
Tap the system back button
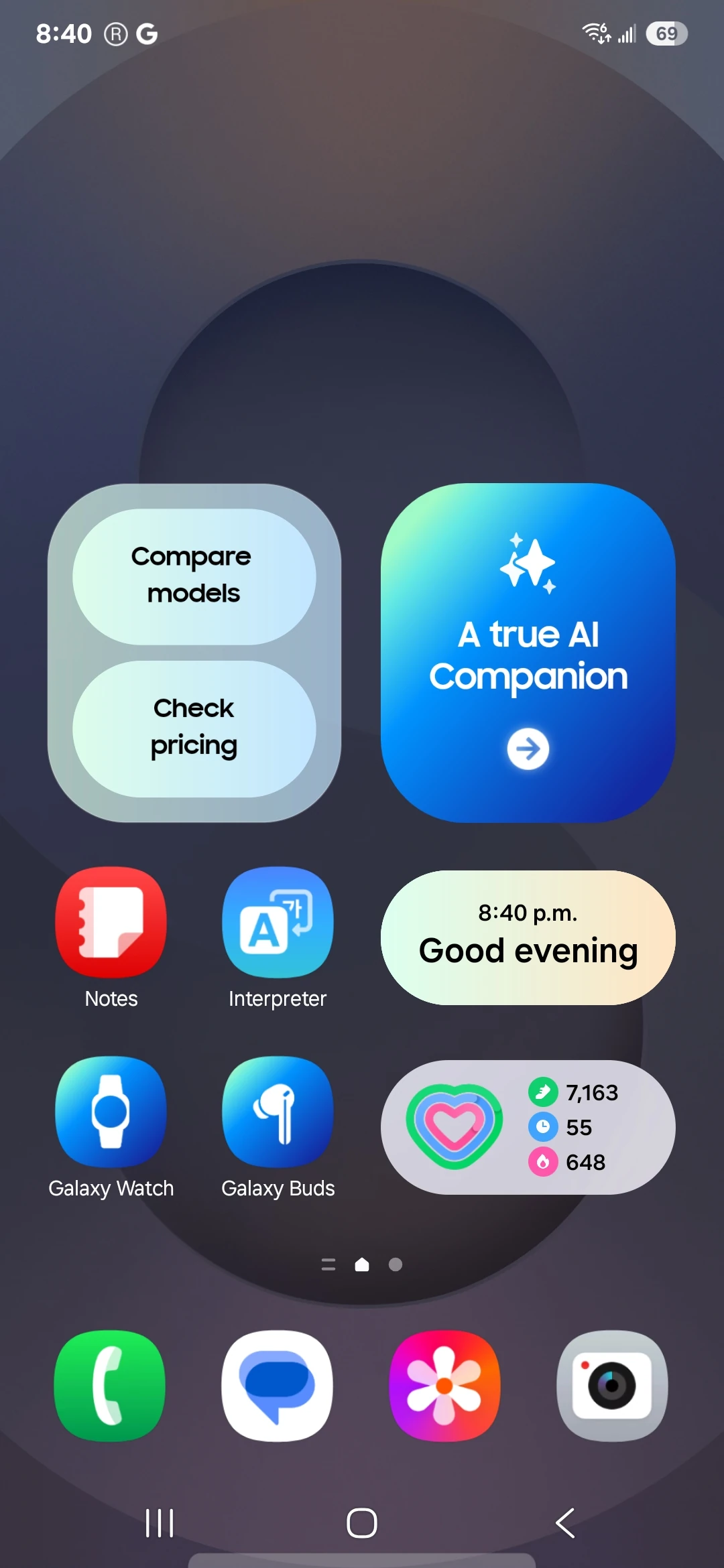(x=565, y=1523)
